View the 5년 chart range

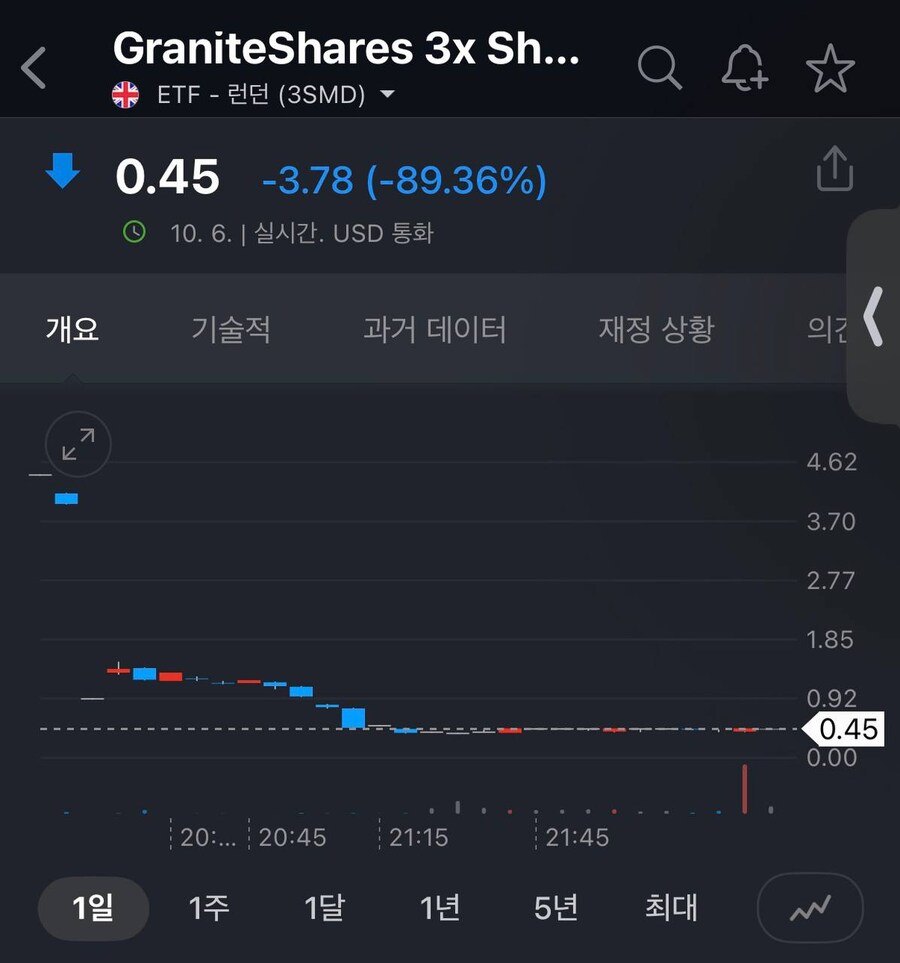pos(556,908)
